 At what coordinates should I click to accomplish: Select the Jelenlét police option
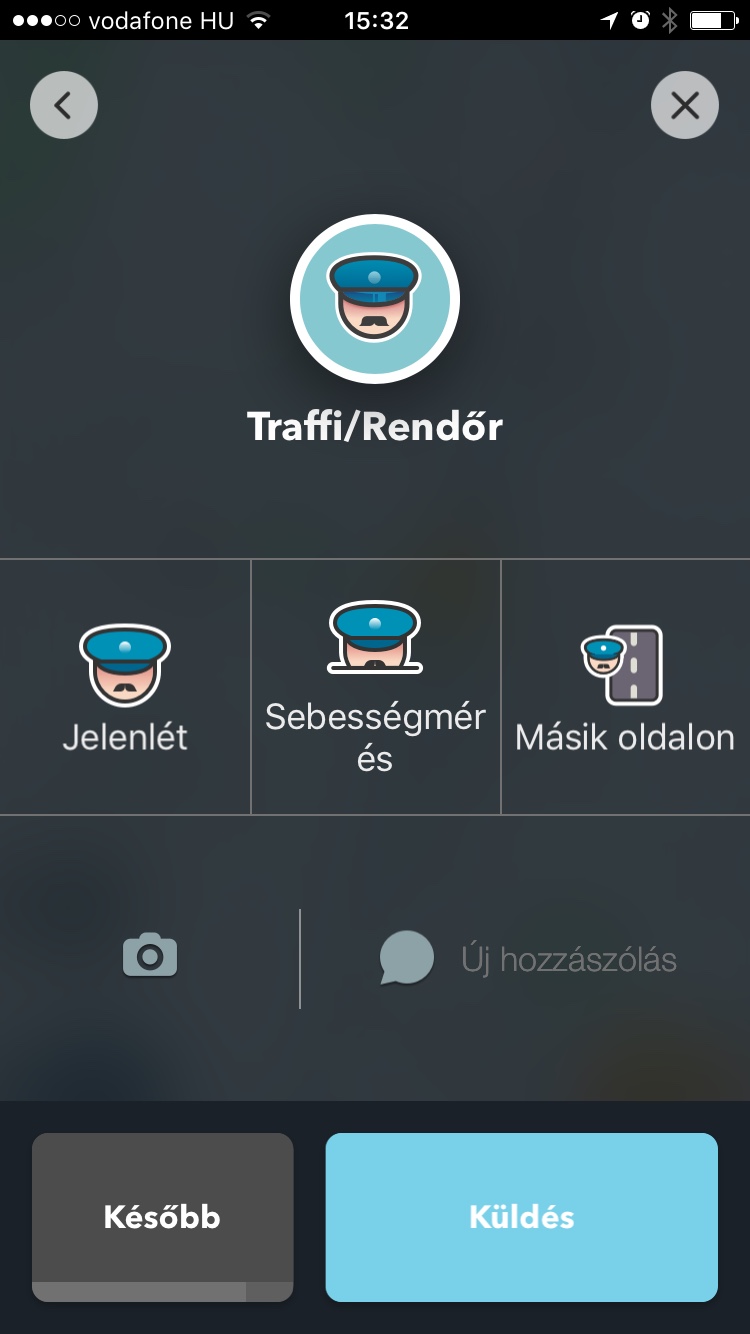click(x=125, y=687)
